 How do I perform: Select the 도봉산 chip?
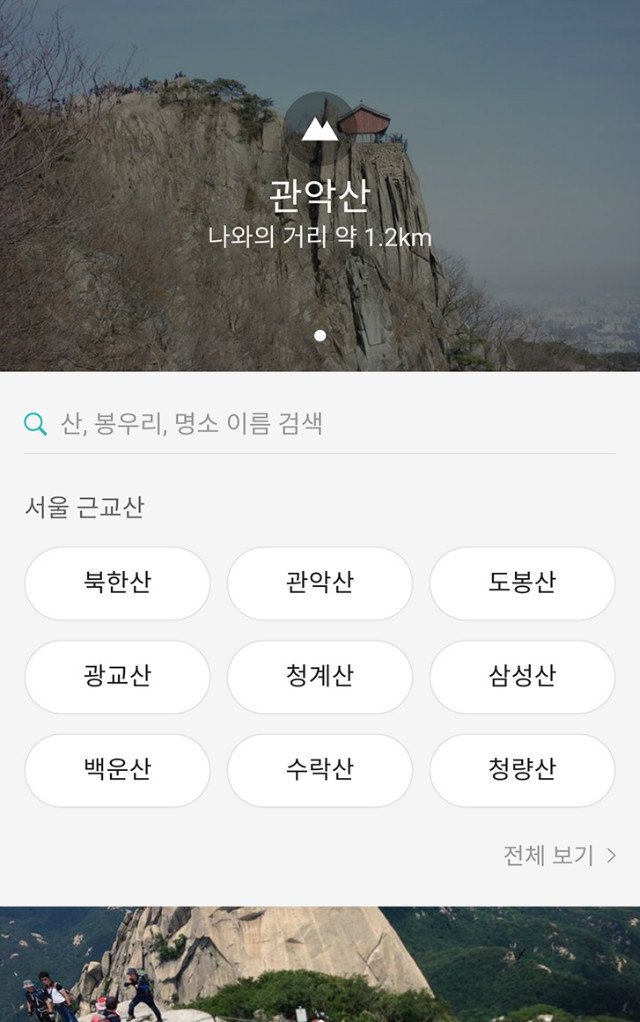[x=522, y=583]
